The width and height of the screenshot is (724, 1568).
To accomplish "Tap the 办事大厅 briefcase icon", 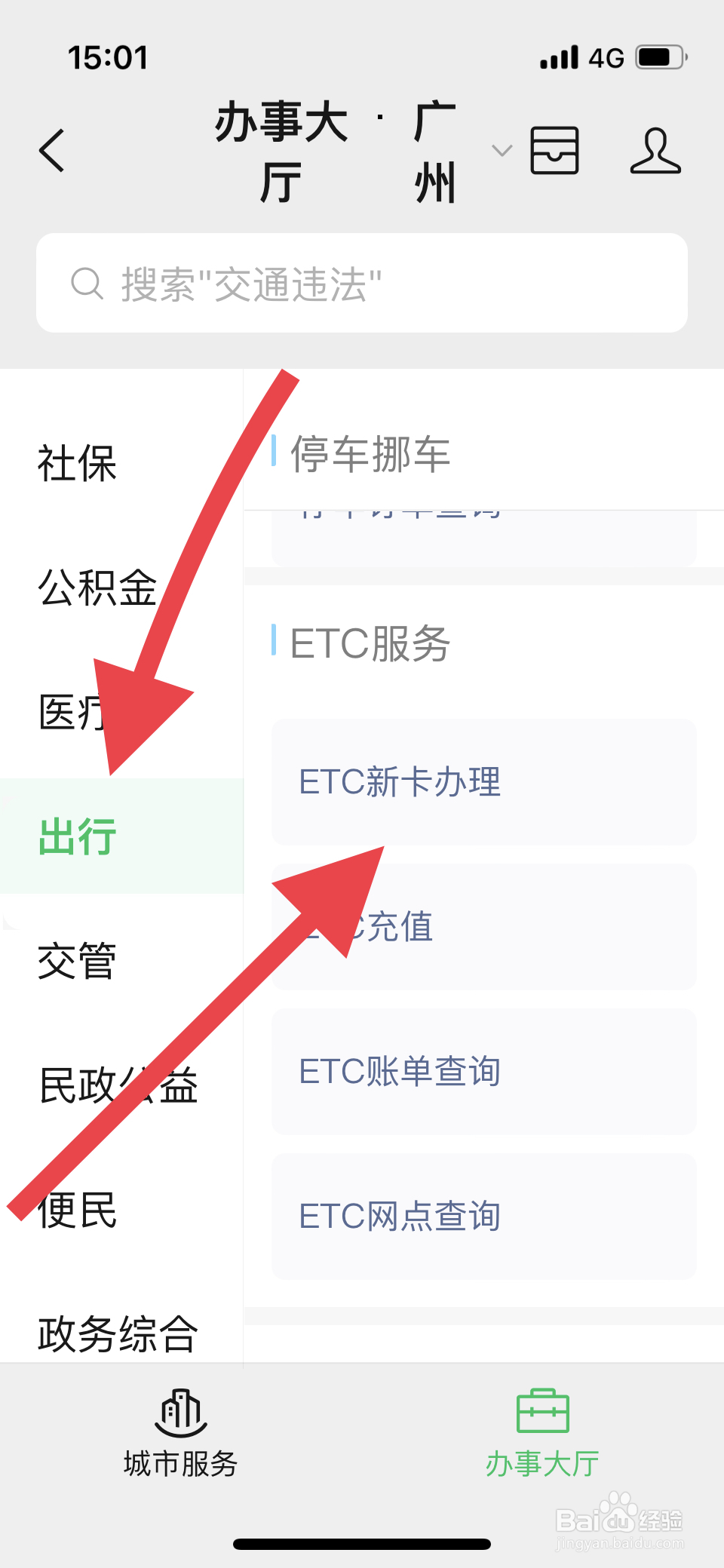I will coord(543,1411).
